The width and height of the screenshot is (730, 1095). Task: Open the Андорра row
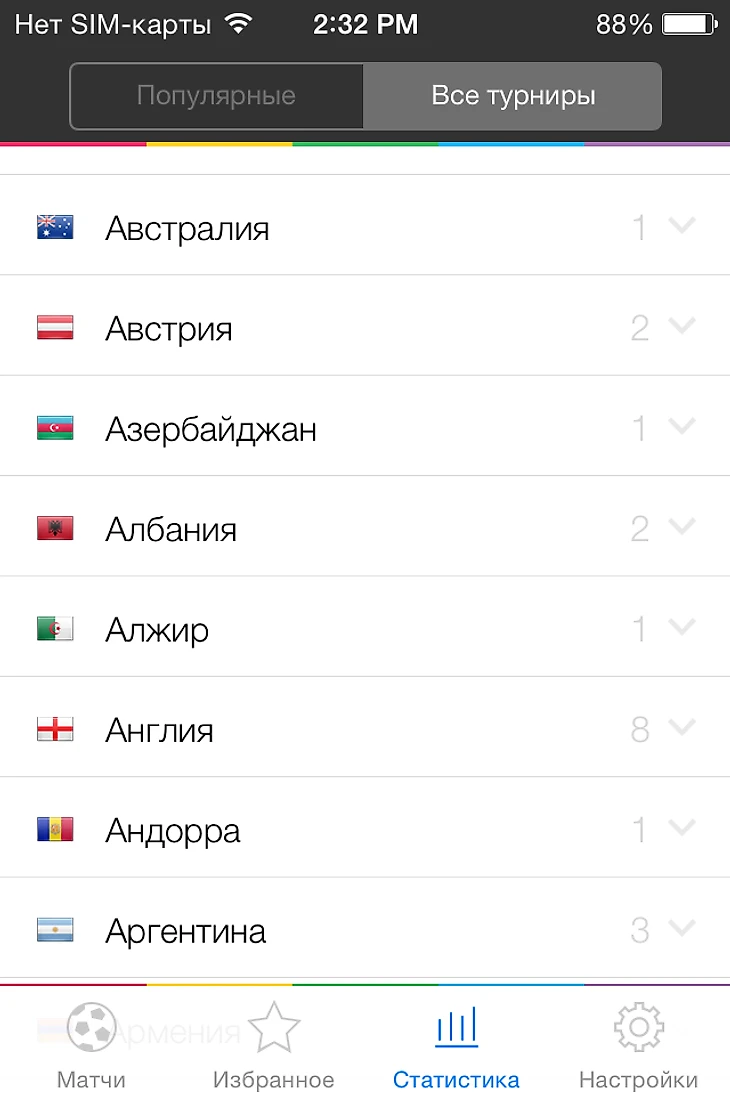tap(365, 831)
